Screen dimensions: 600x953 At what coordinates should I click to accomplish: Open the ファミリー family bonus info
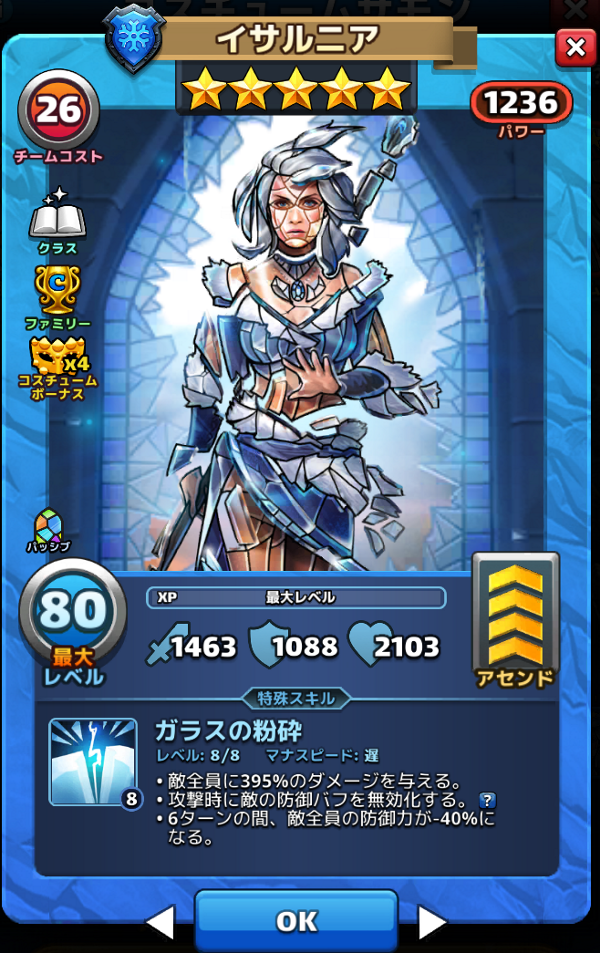[x=57, y=291]
